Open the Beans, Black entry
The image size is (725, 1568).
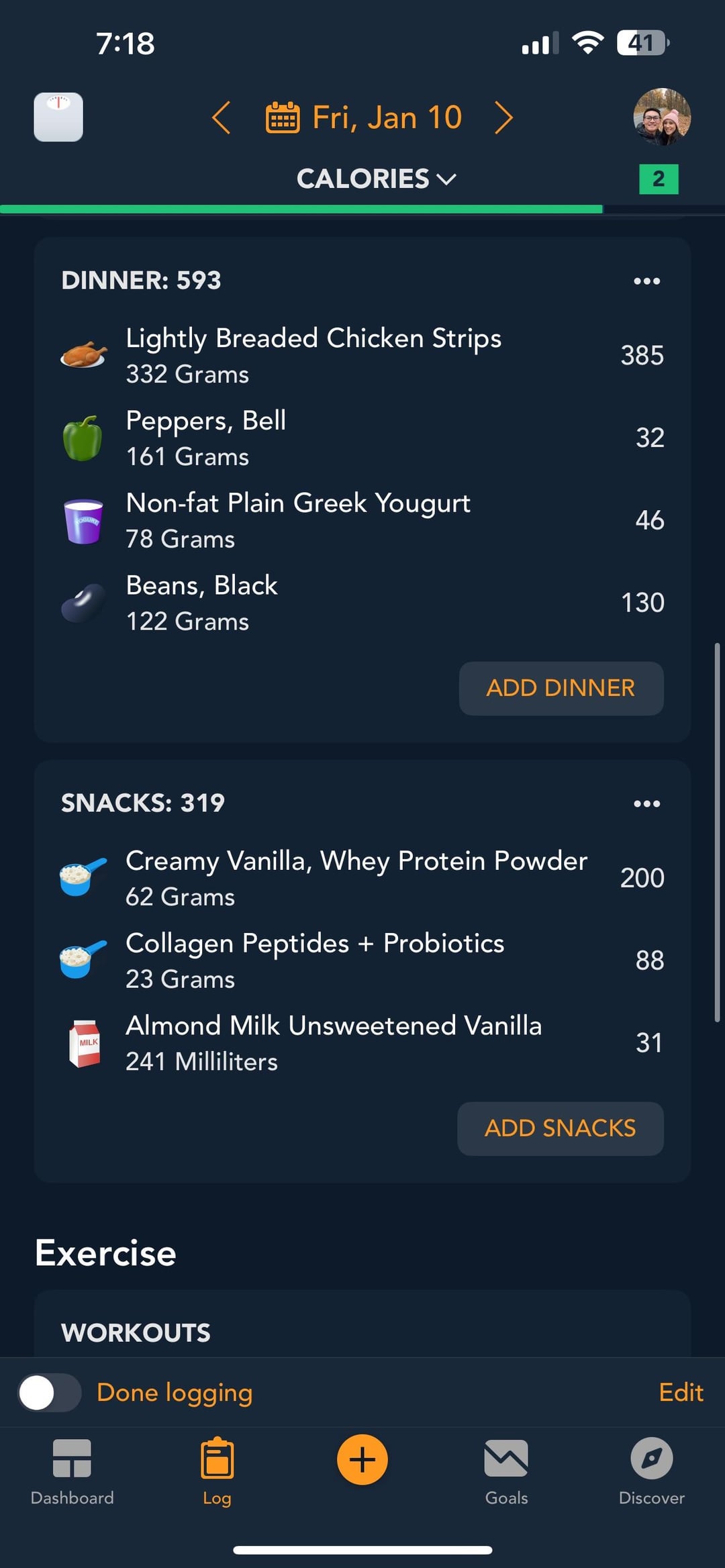coord(362,603)
